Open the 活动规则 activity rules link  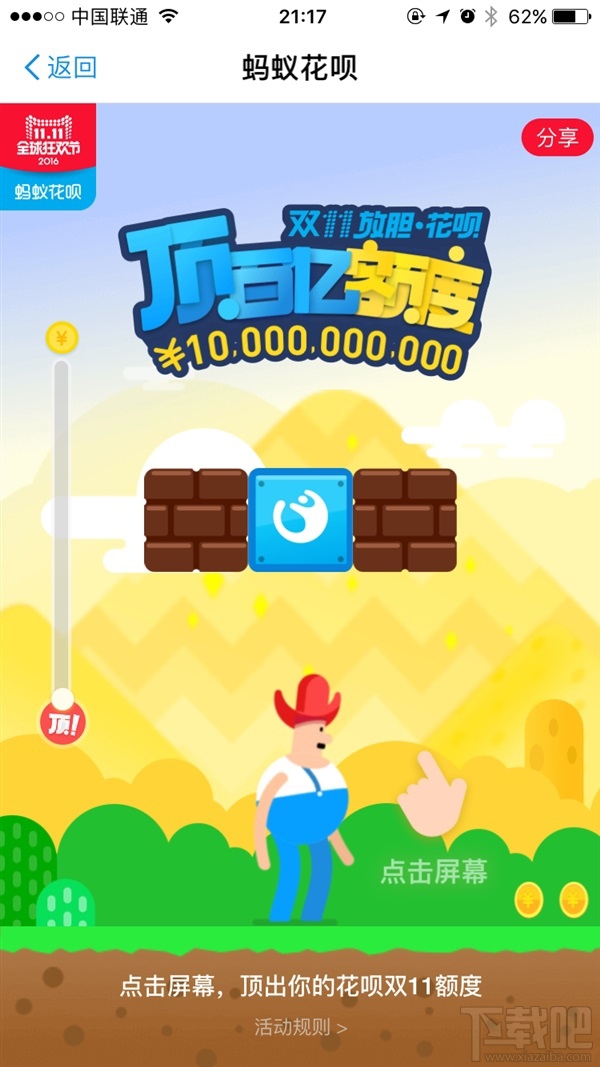[x=300, y=1027]
